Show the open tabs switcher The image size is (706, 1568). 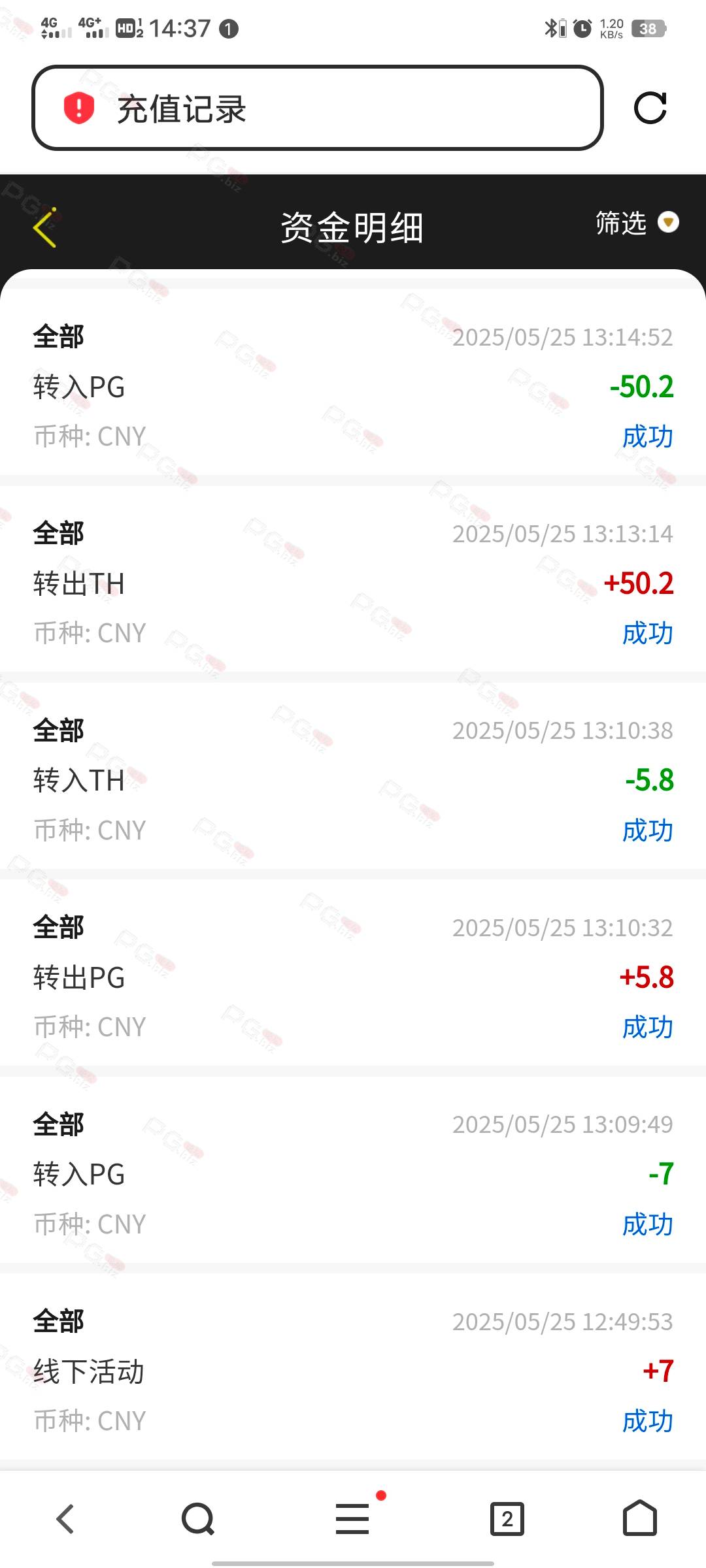tap(507, 1518)
